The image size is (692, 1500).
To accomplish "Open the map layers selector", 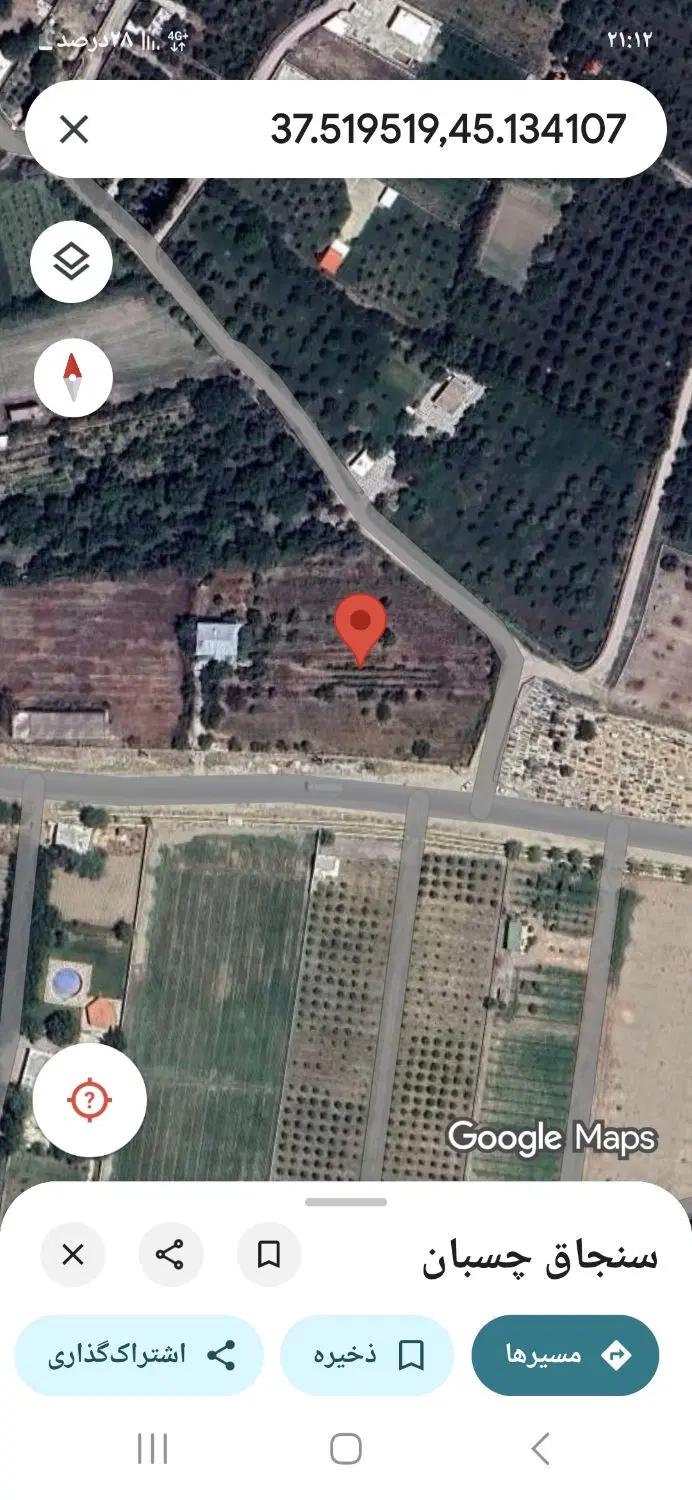I will click(72, 262).
